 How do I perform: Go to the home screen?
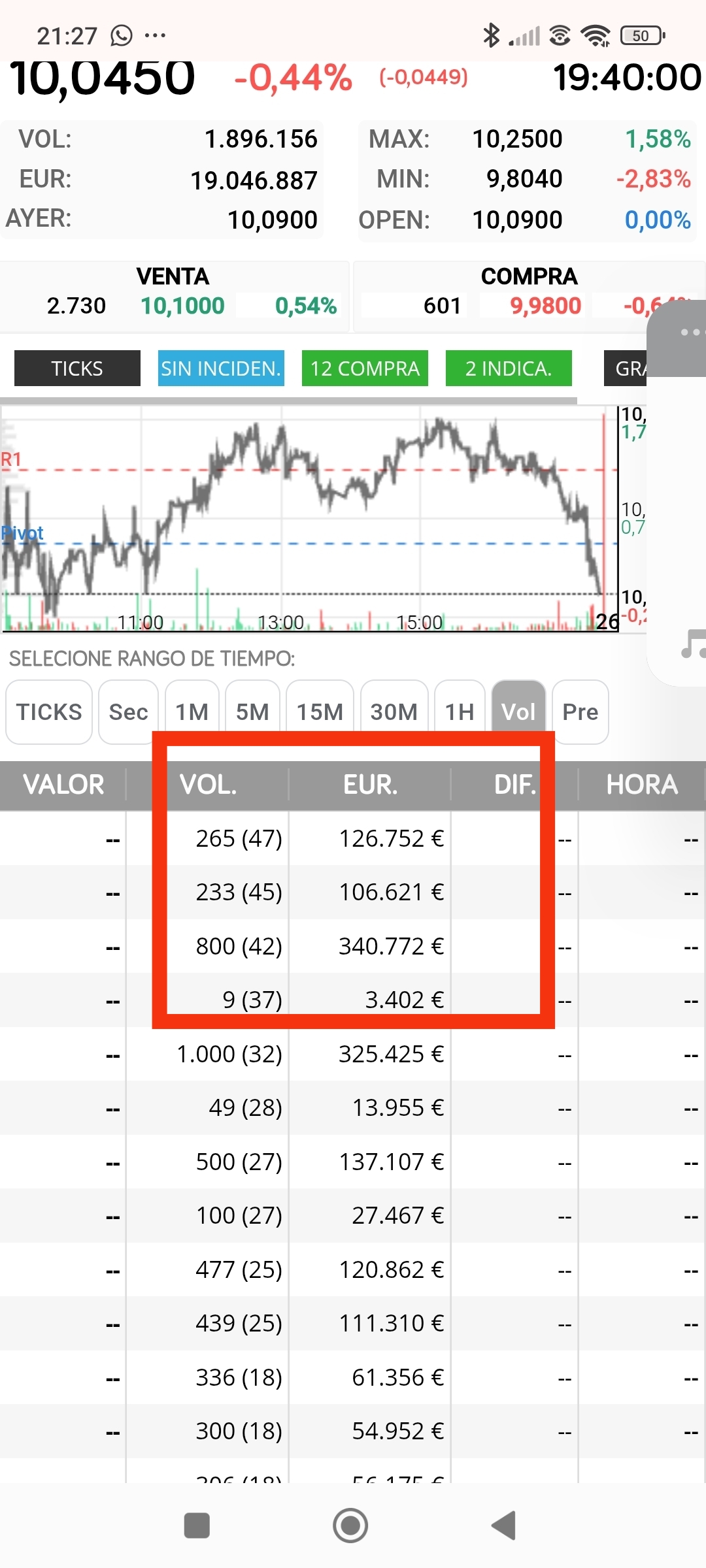350,1526
